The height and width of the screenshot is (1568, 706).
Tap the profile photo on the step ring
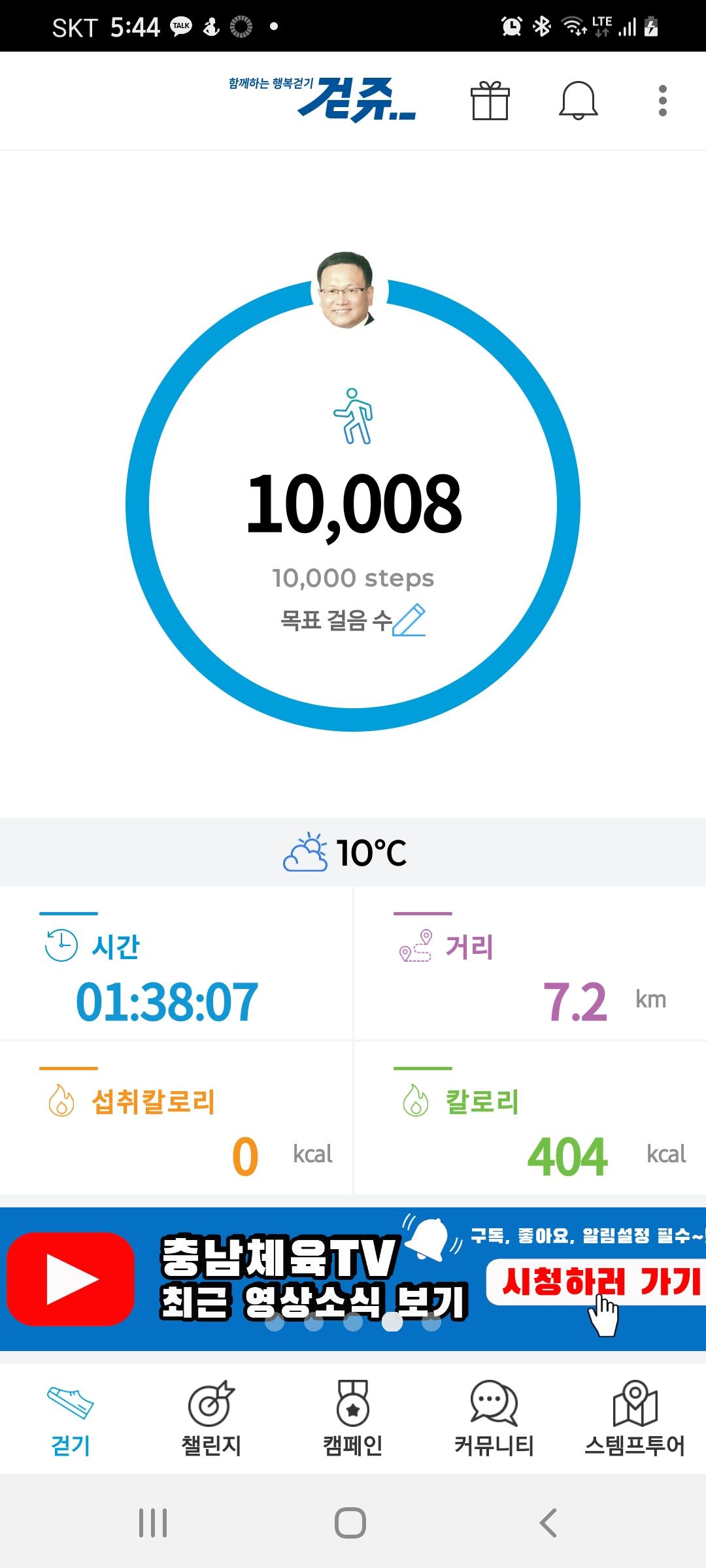coord(346,291)
